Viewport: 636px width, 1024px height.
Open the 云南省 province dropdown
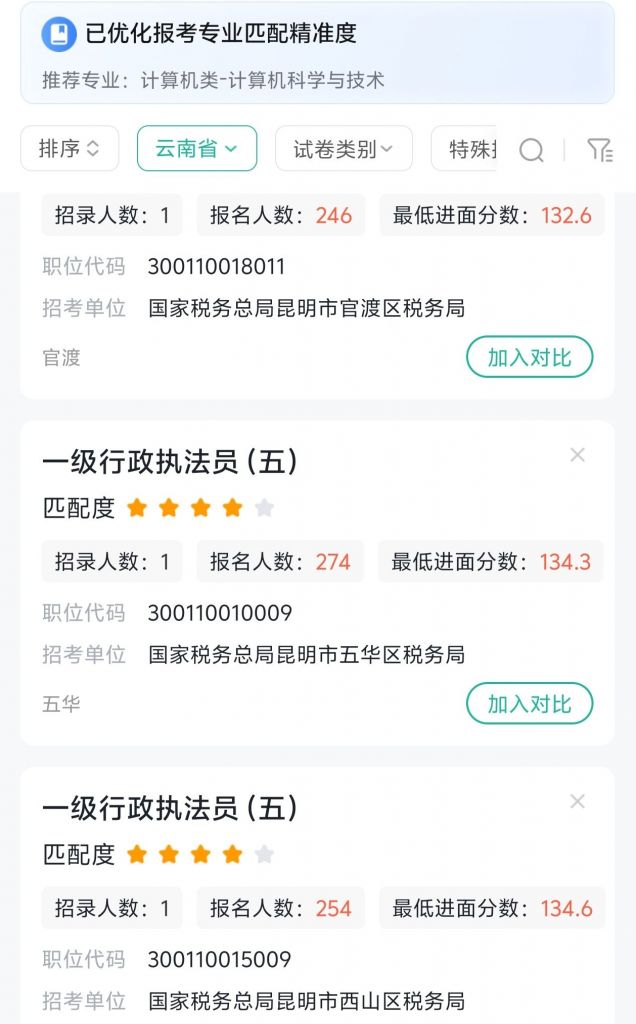[x=197, y=148]
